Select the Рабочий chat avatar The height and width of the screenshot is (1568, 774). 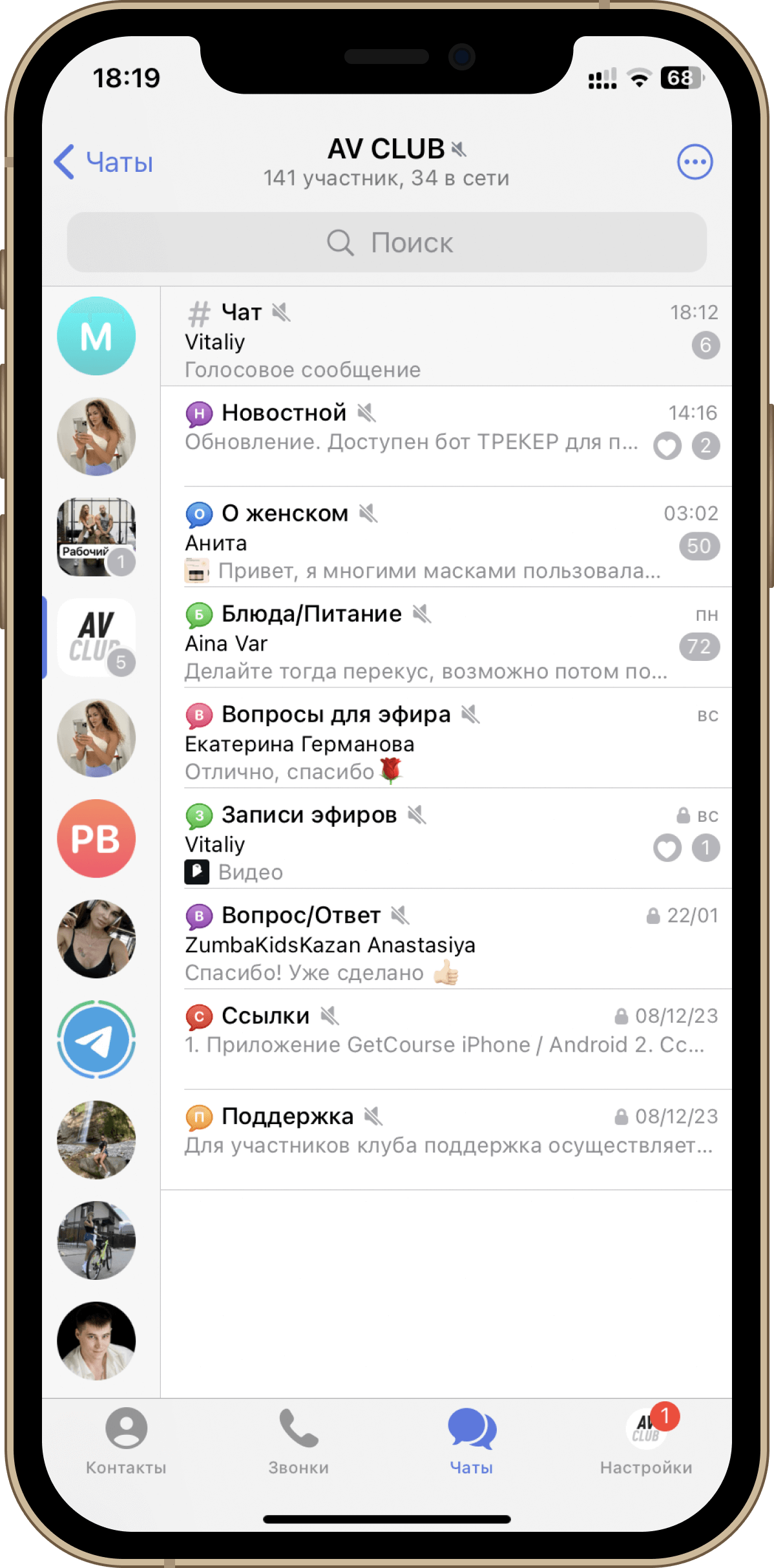click(96, 537)
